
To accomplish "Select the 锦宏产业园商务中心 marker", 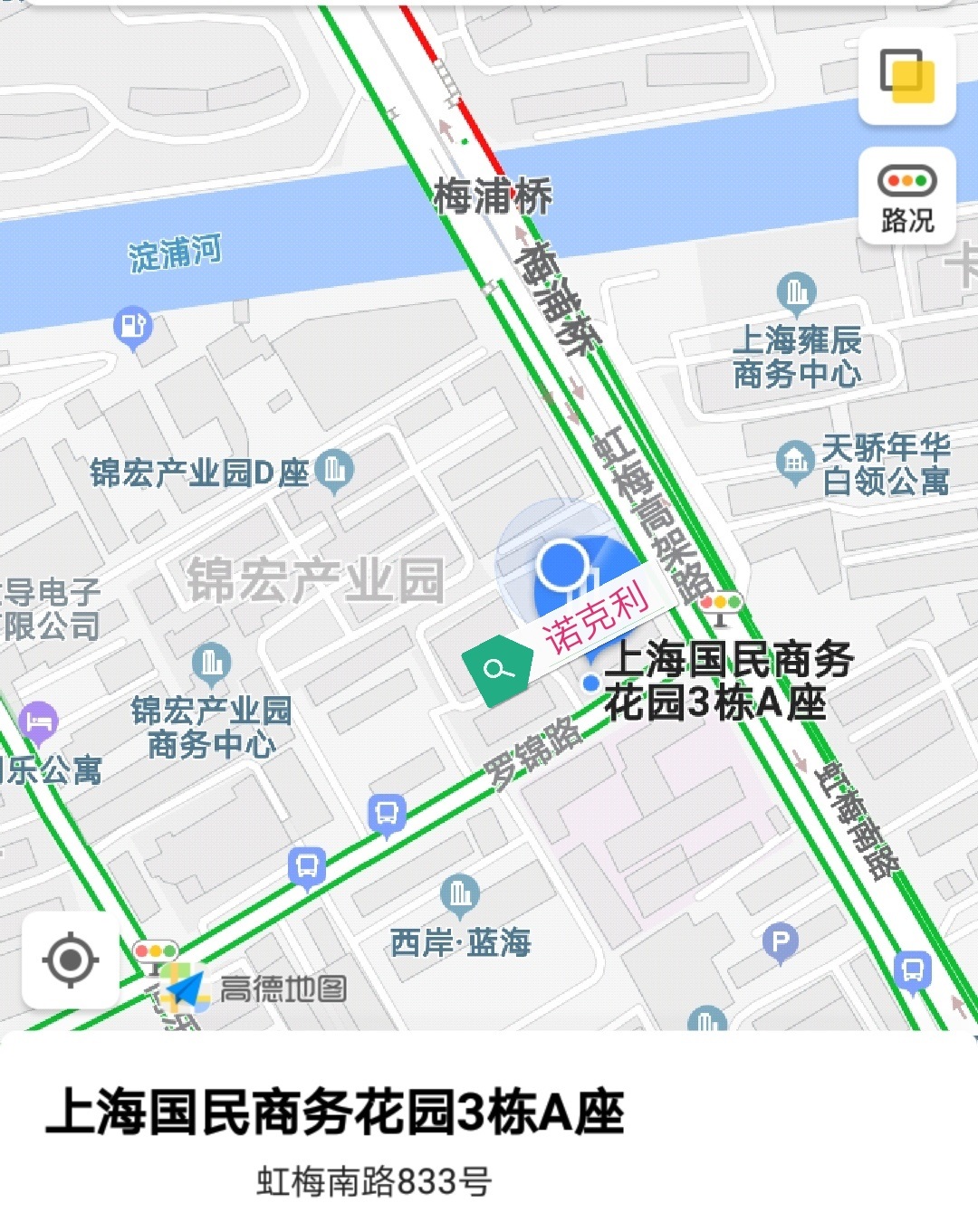I will point(211,664).
